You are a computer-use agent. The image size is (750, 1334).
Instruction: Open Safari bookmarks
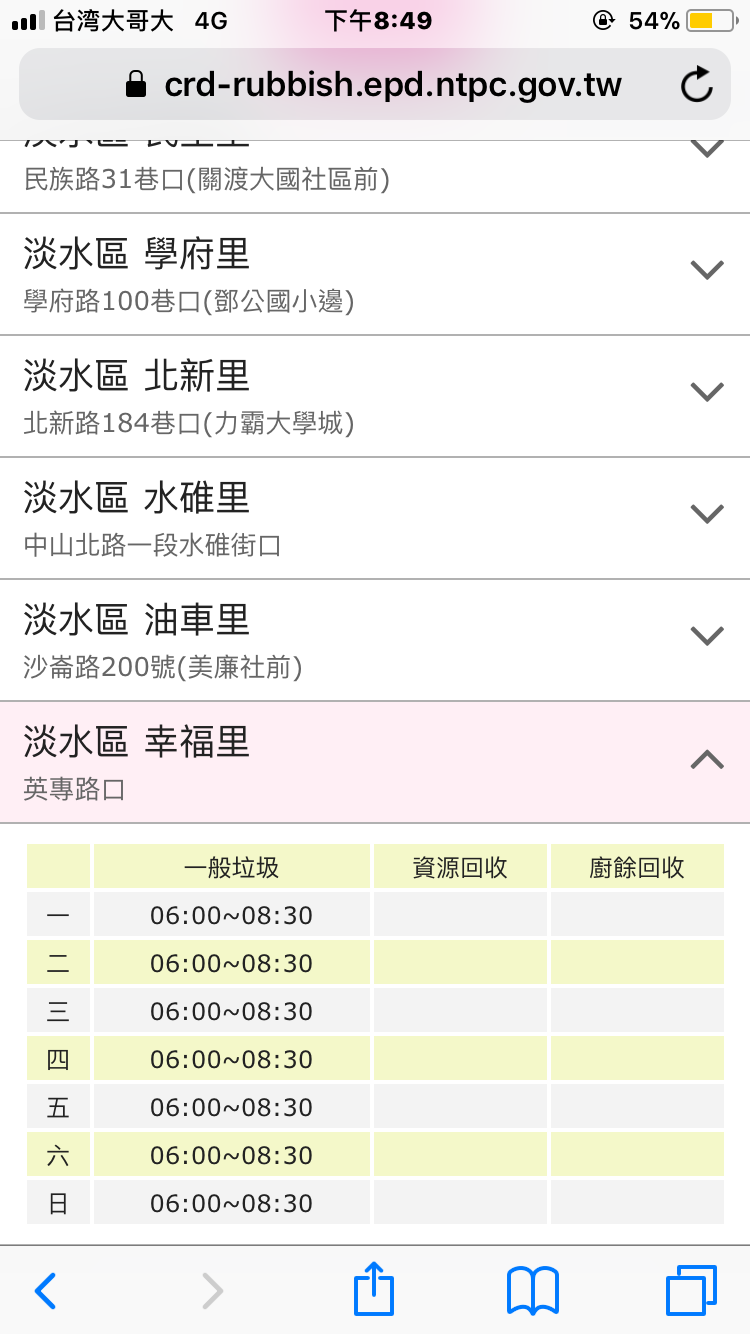point(533,1290)
